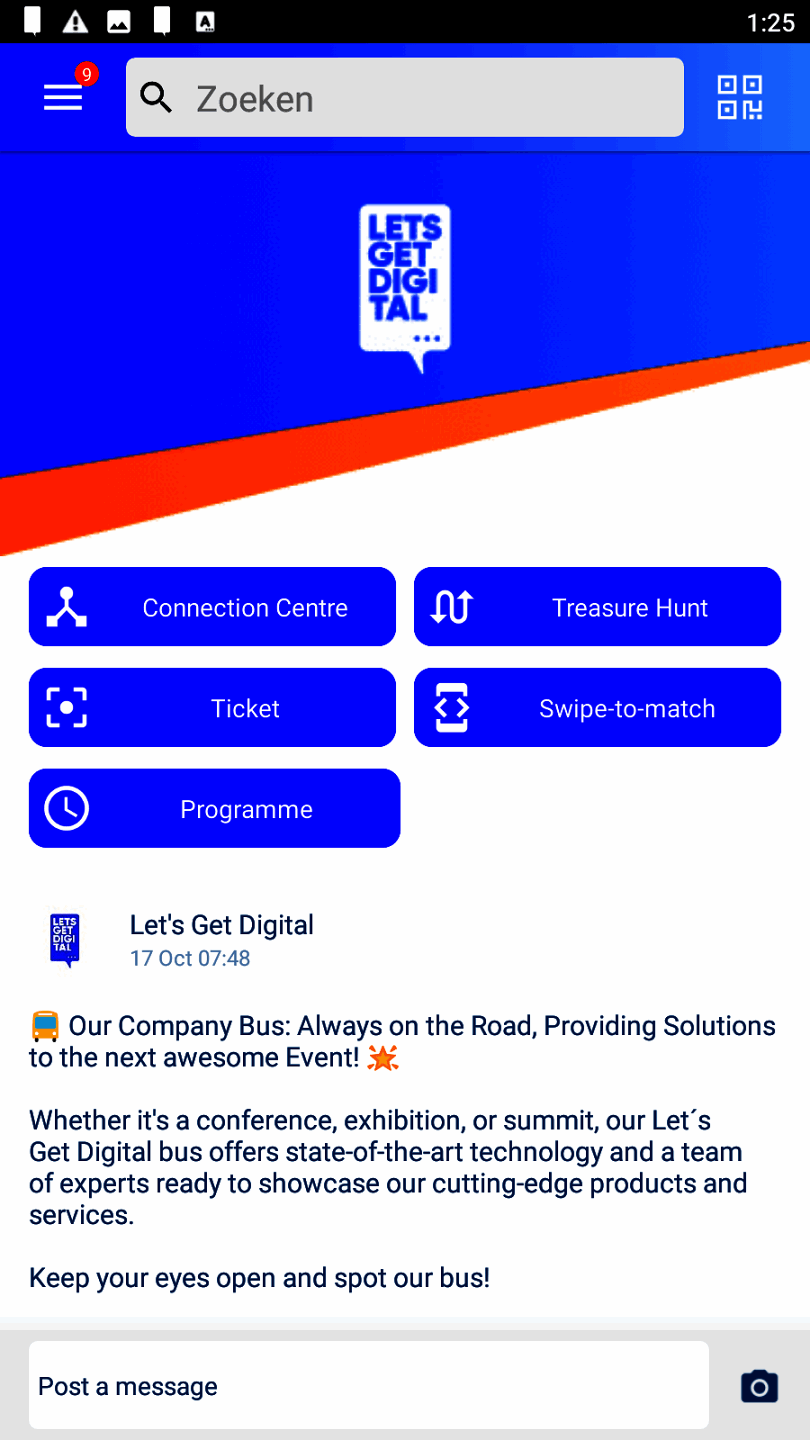
Task: View the Programme
Action: (214, 809)
